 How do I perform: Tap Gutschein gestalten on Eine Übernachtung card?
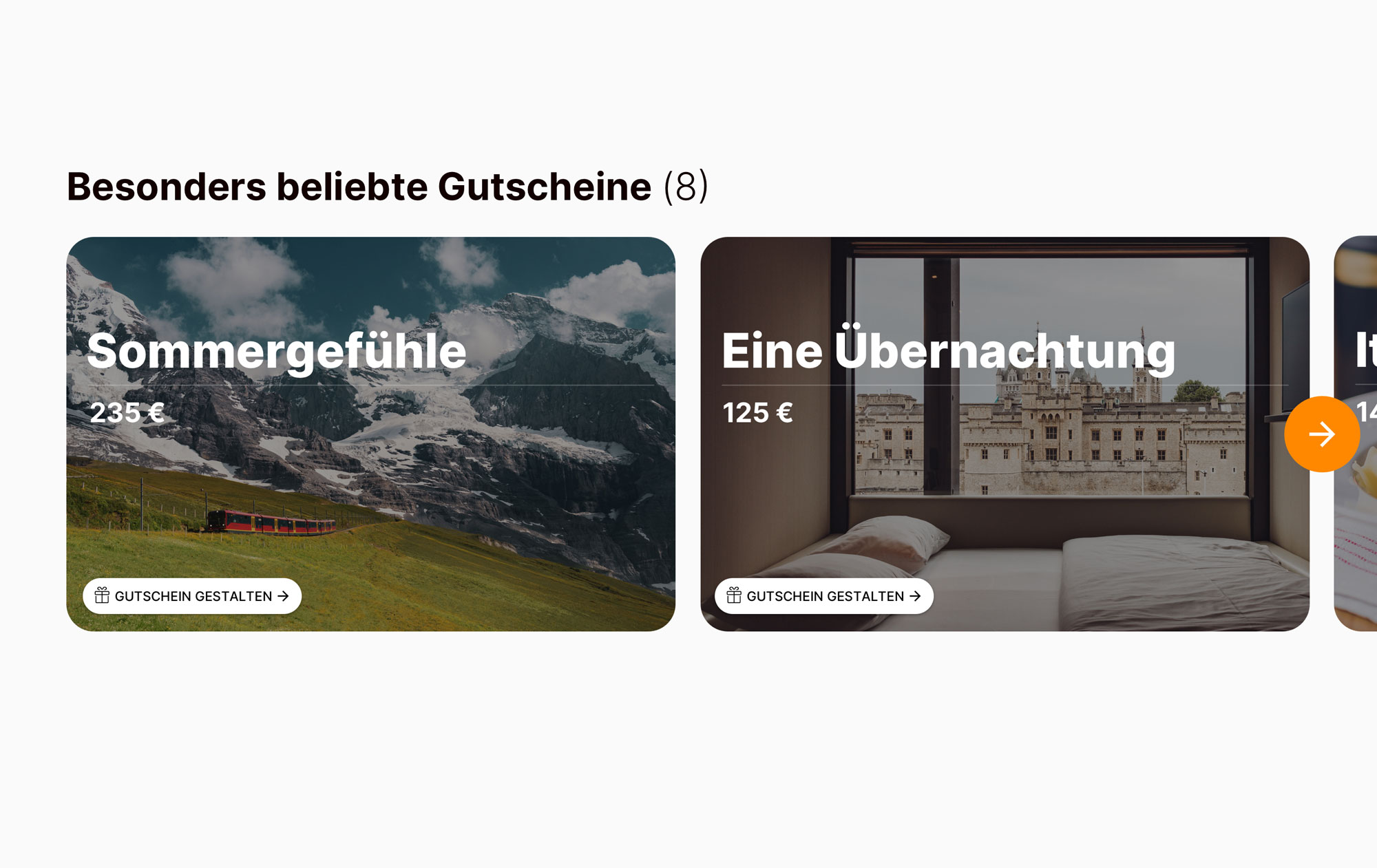point(824,596)
